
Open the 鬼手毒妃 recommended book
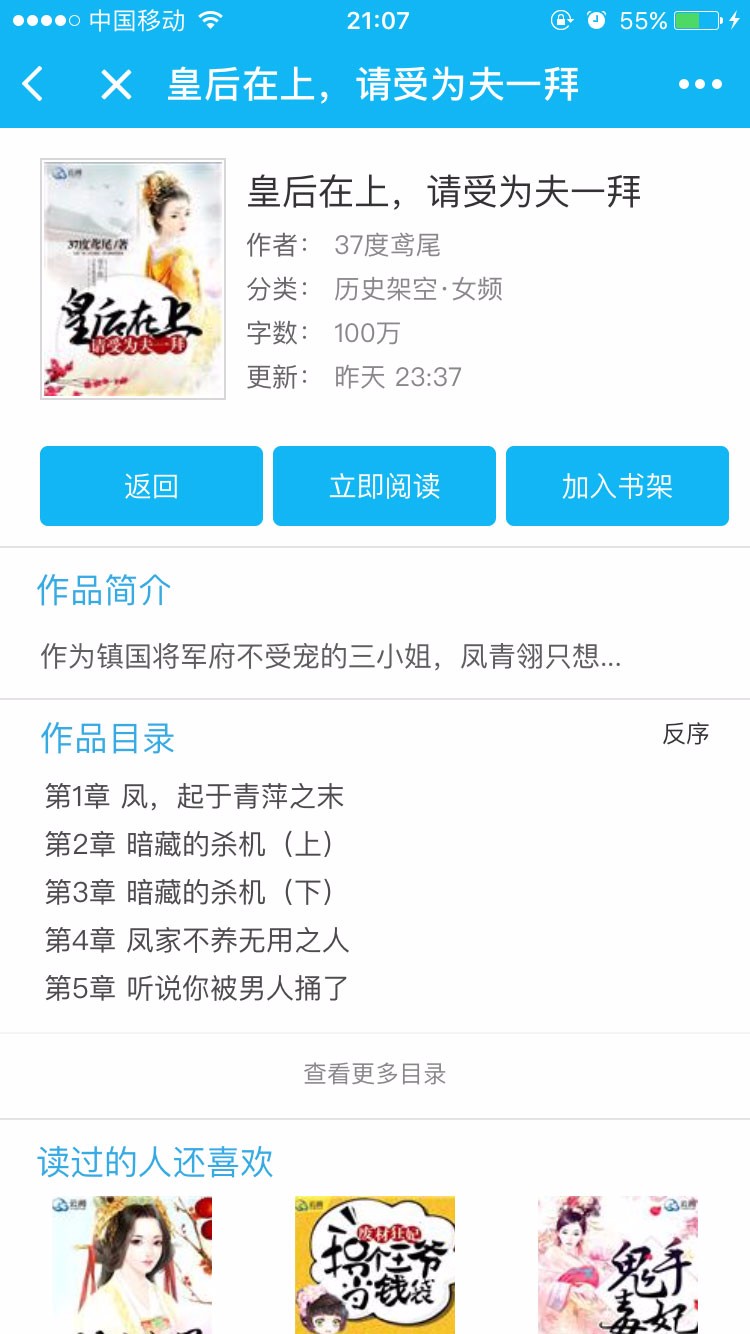click(x=617, y=1265)
